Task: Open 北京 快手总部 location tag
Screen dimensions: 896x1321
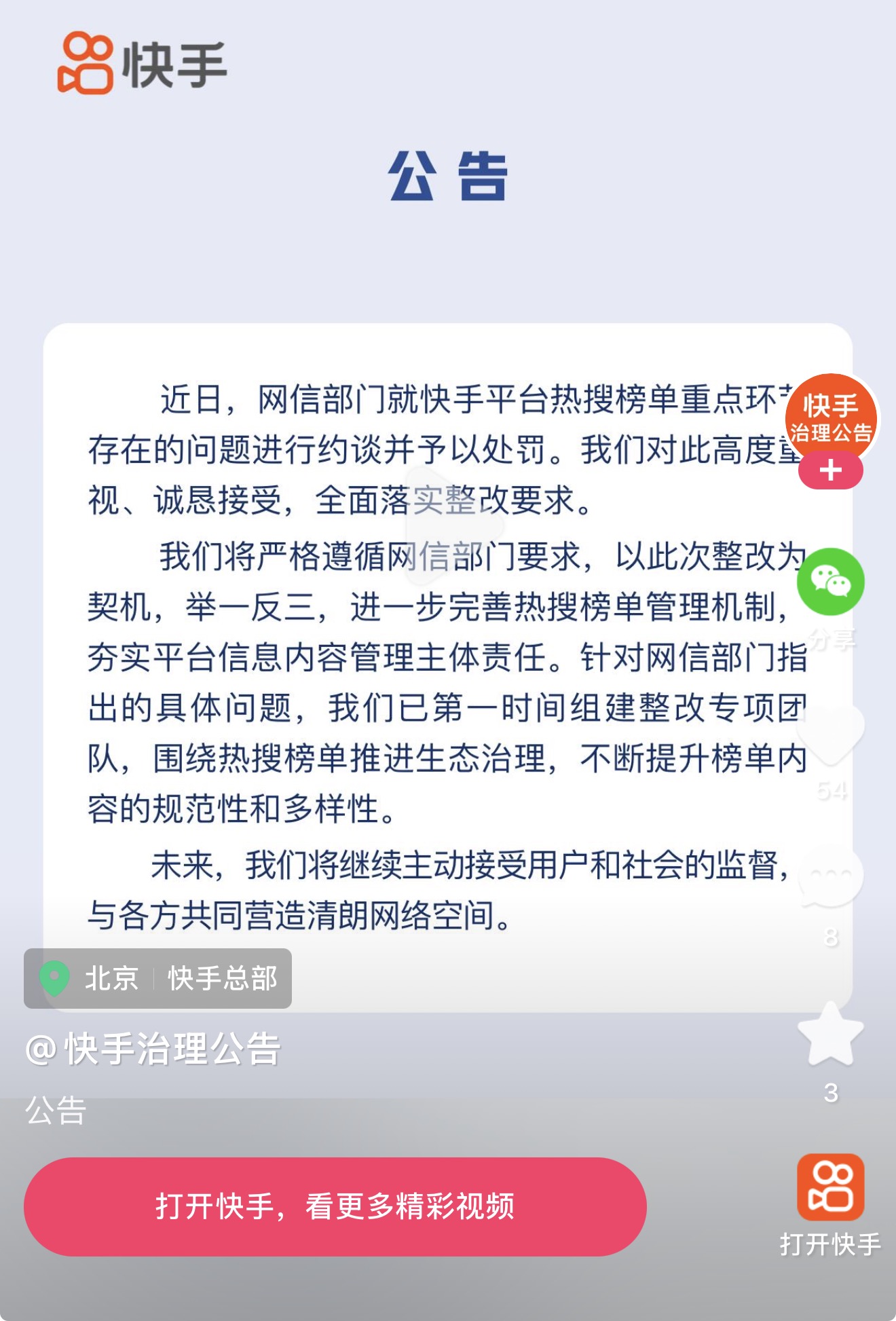Action: tap(158, 978)
